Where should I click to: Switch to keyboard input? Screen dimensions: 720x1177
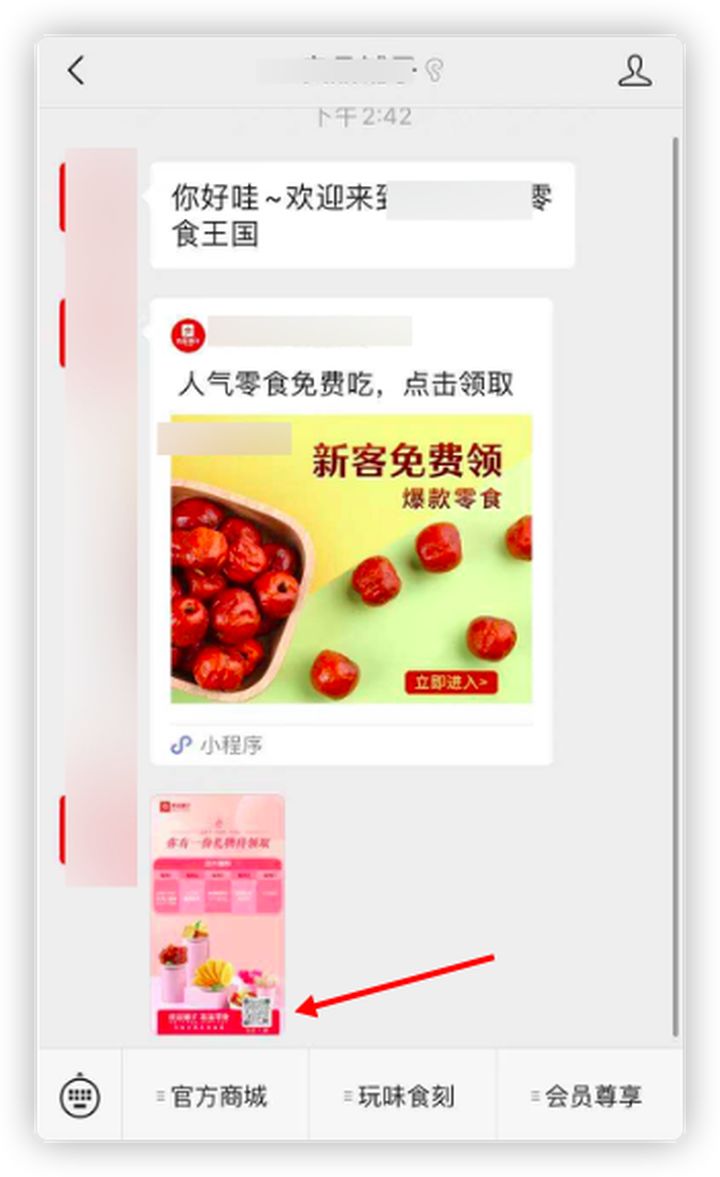(80, 1097)
